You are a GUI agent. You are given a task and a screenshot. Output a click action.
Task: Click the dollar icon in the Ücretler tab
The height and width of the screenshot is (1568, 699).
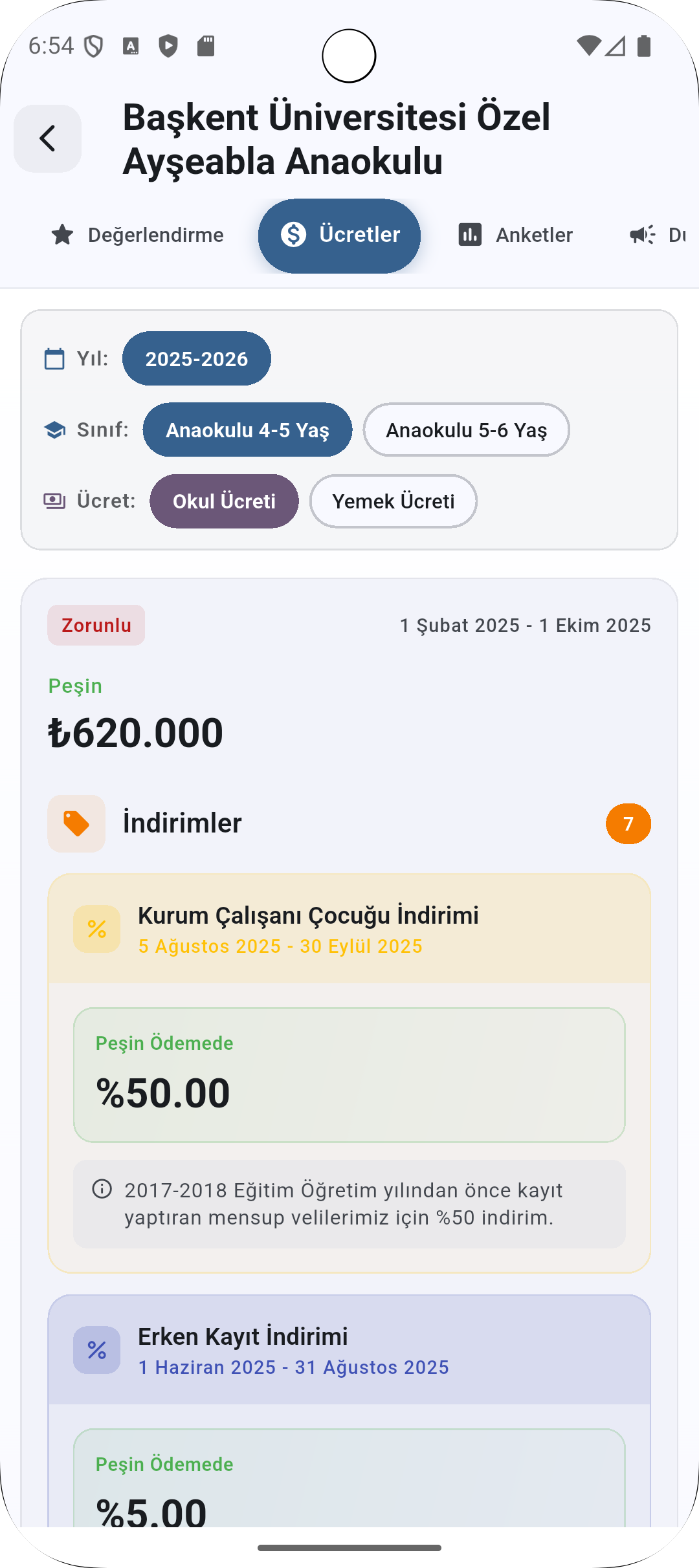(293, 235)
